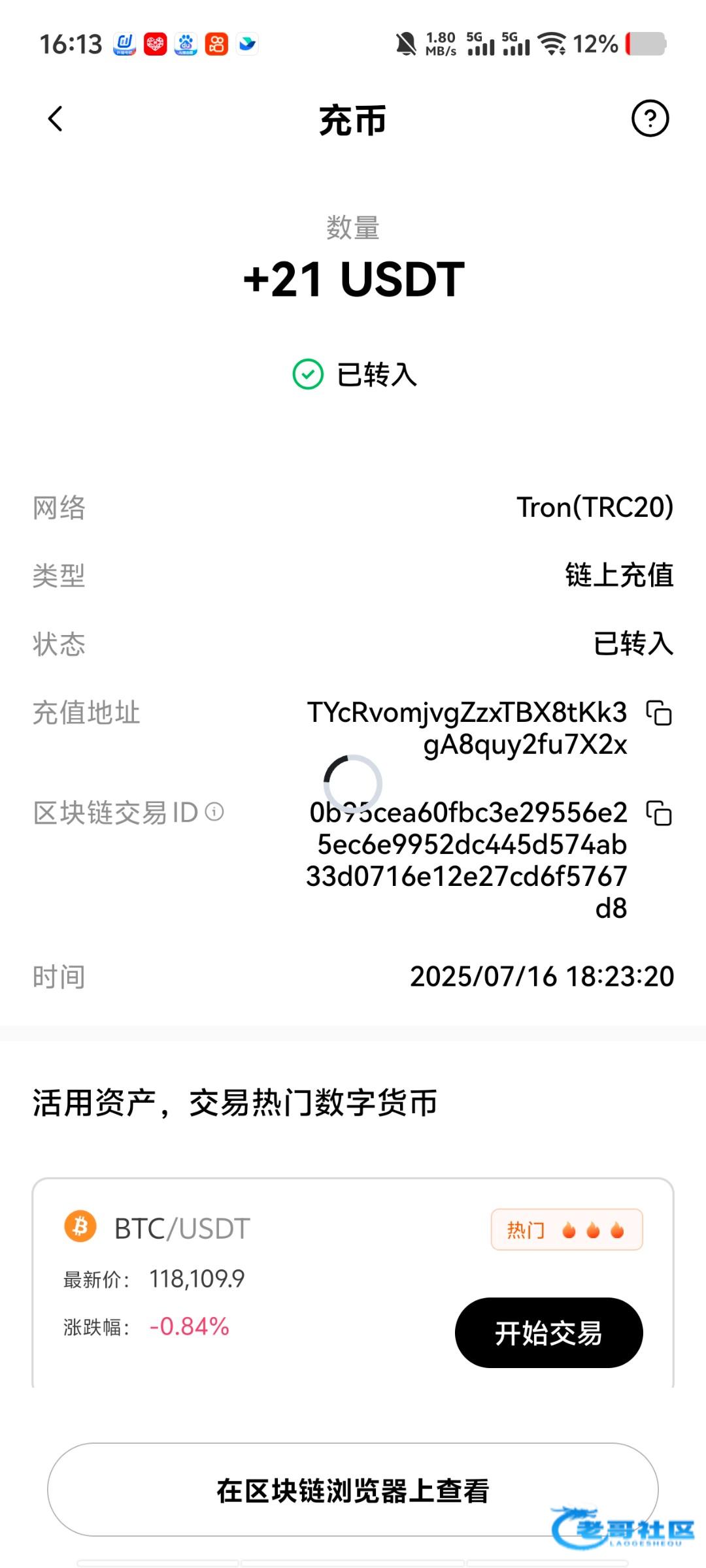Show info about 区块链交易ID
The width and height of the screenshot is (706, 1568).
click(214, 812)
